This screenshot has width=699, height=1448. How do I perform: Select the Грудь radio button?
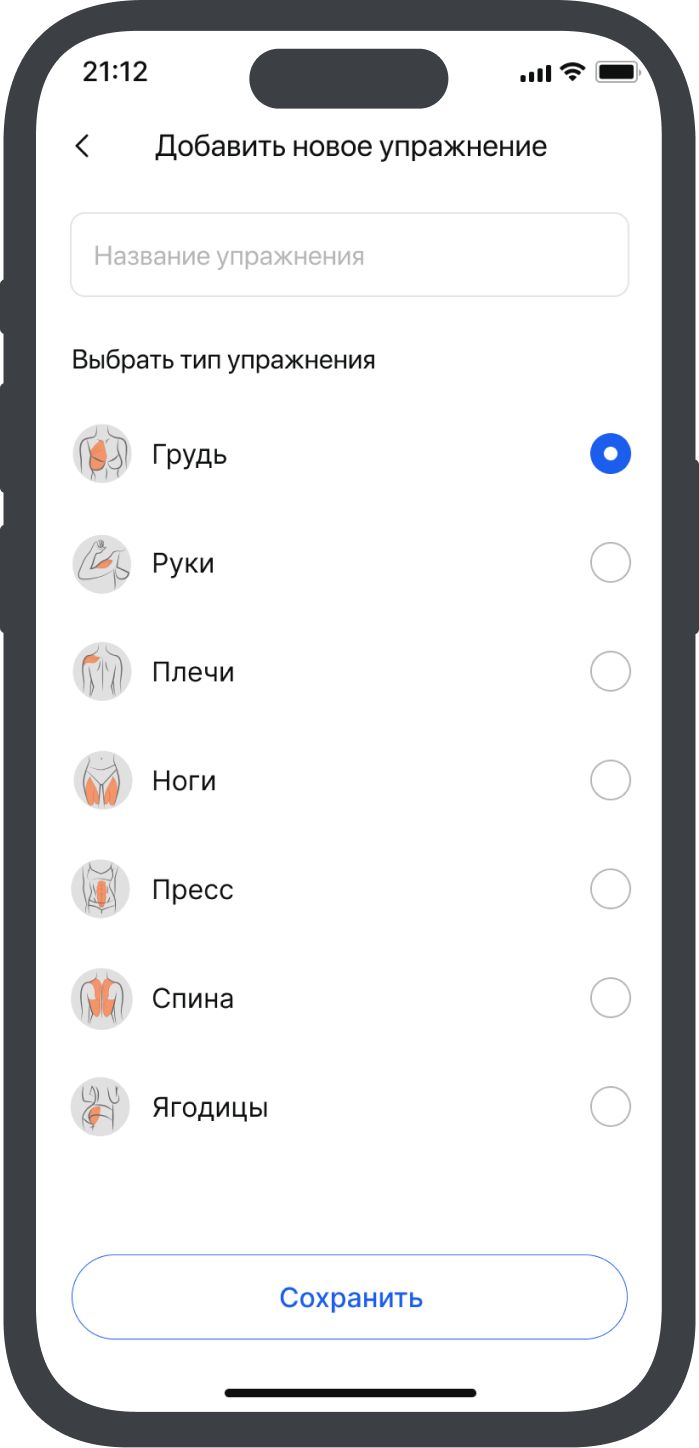610,454
